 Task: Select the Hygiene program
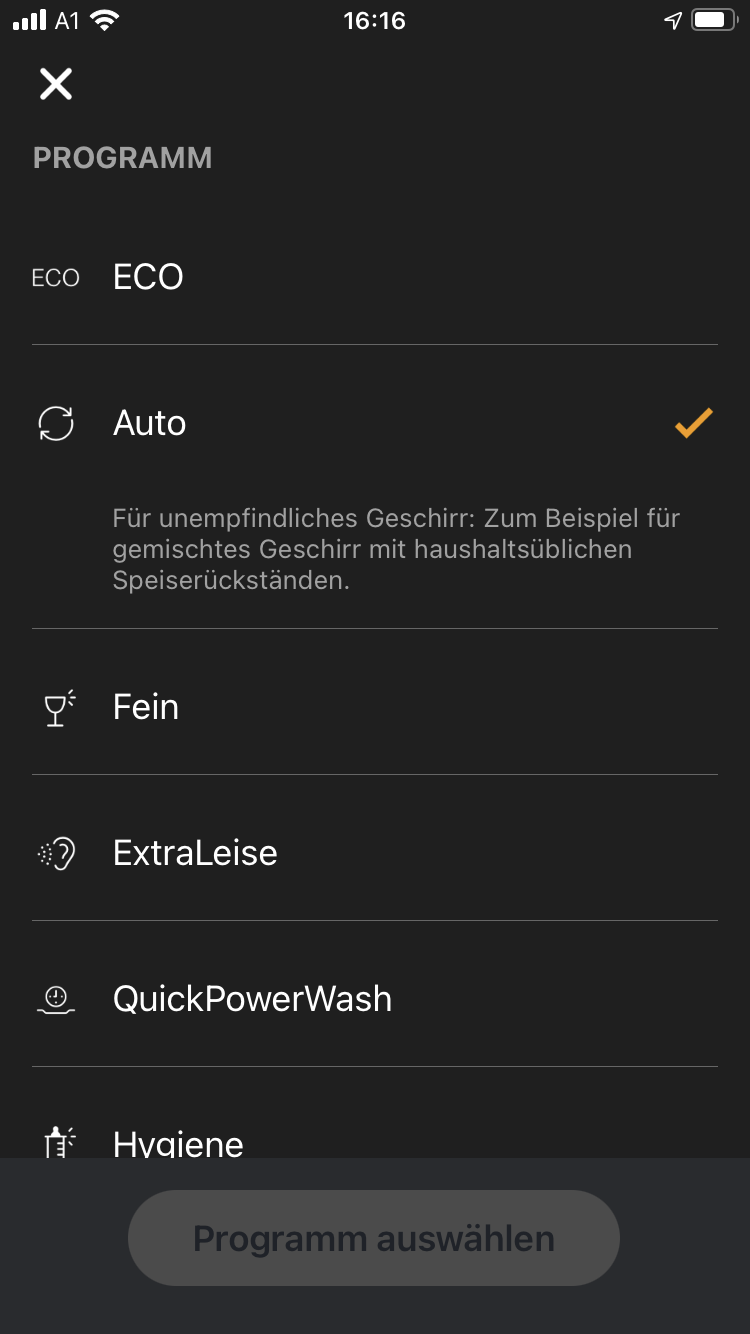pos(178,1142)
